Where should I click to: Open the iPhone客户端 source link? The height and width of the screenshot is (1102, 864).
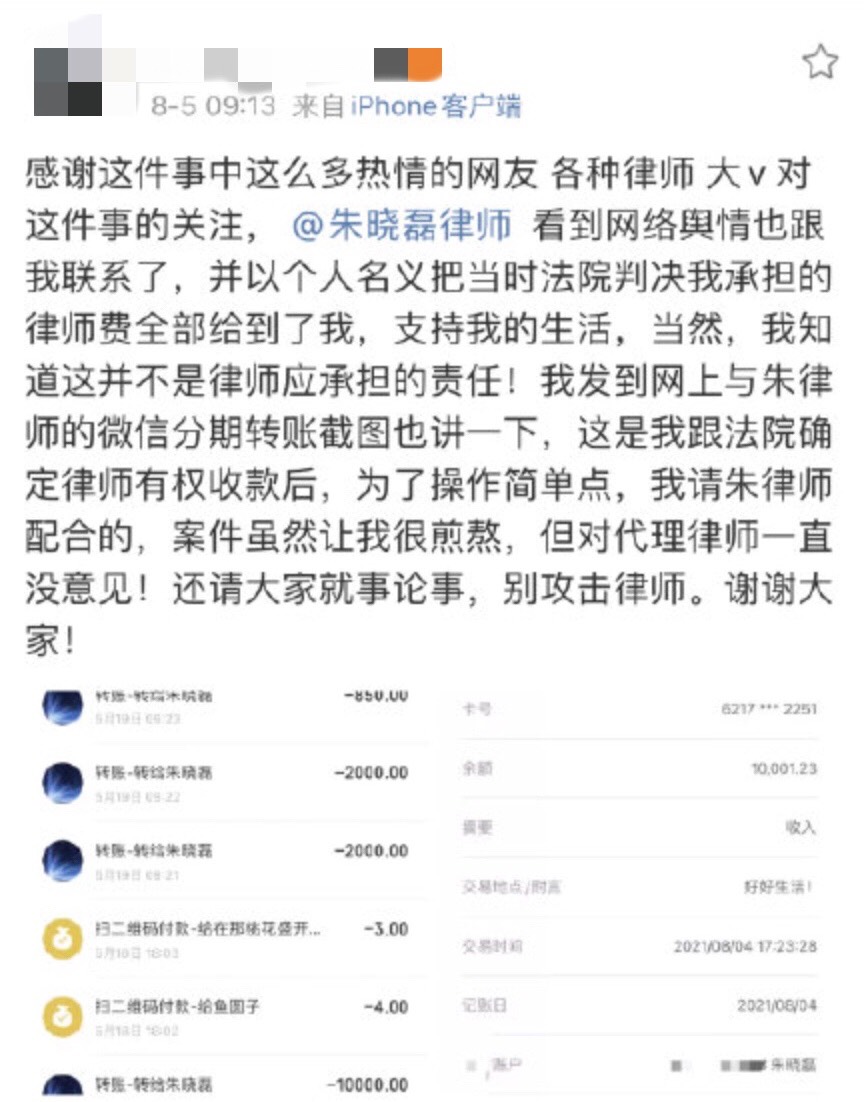pos(435,106)
